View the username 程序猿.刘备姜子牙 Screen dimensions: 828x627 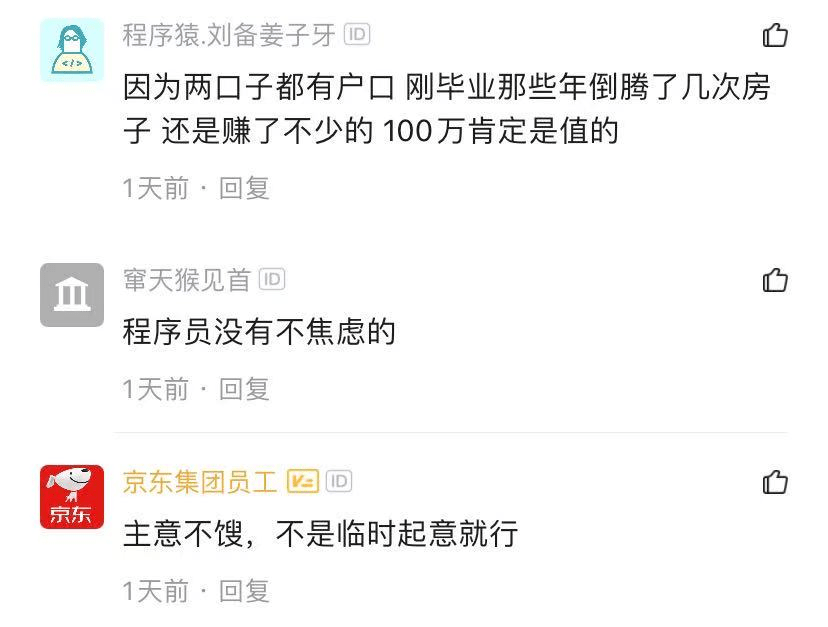click(x=229, y=35)
